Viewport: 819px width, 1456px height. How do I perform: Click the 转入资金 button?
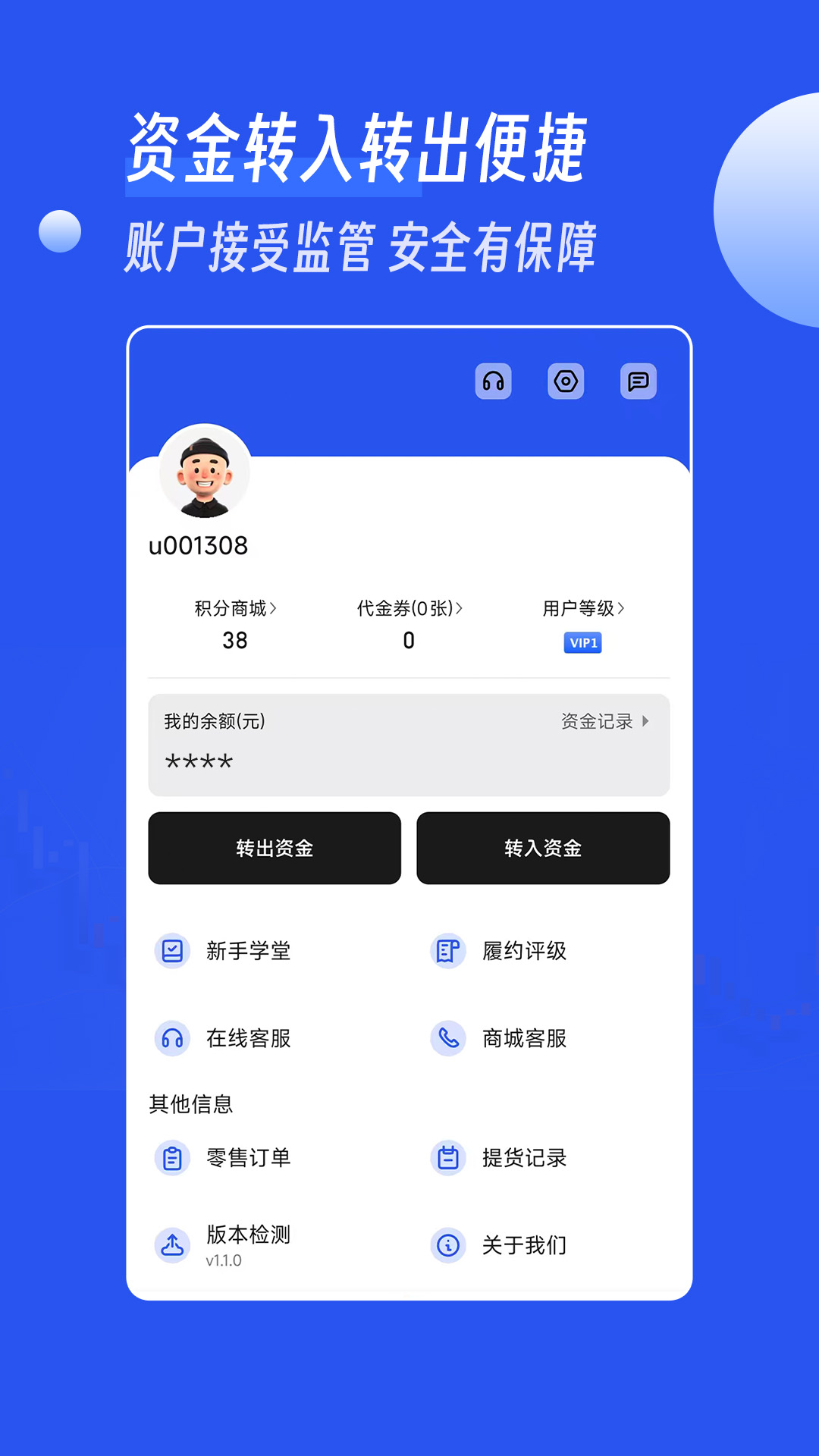543,849
